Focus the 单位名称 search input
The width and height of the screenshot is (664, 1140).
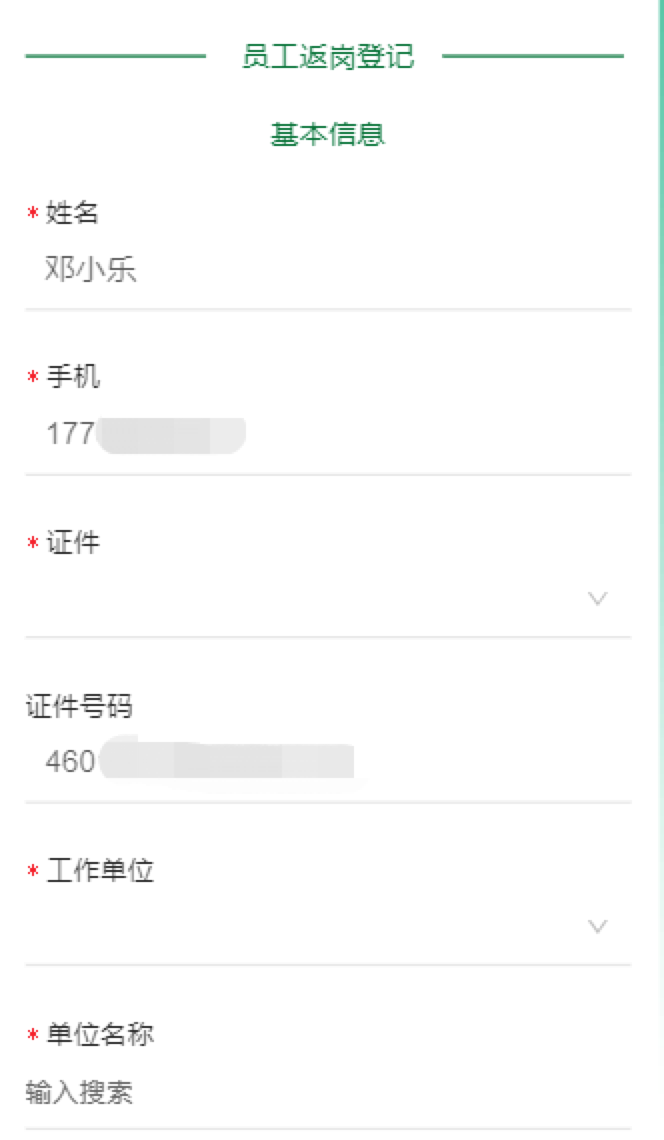pos(327,1093)
